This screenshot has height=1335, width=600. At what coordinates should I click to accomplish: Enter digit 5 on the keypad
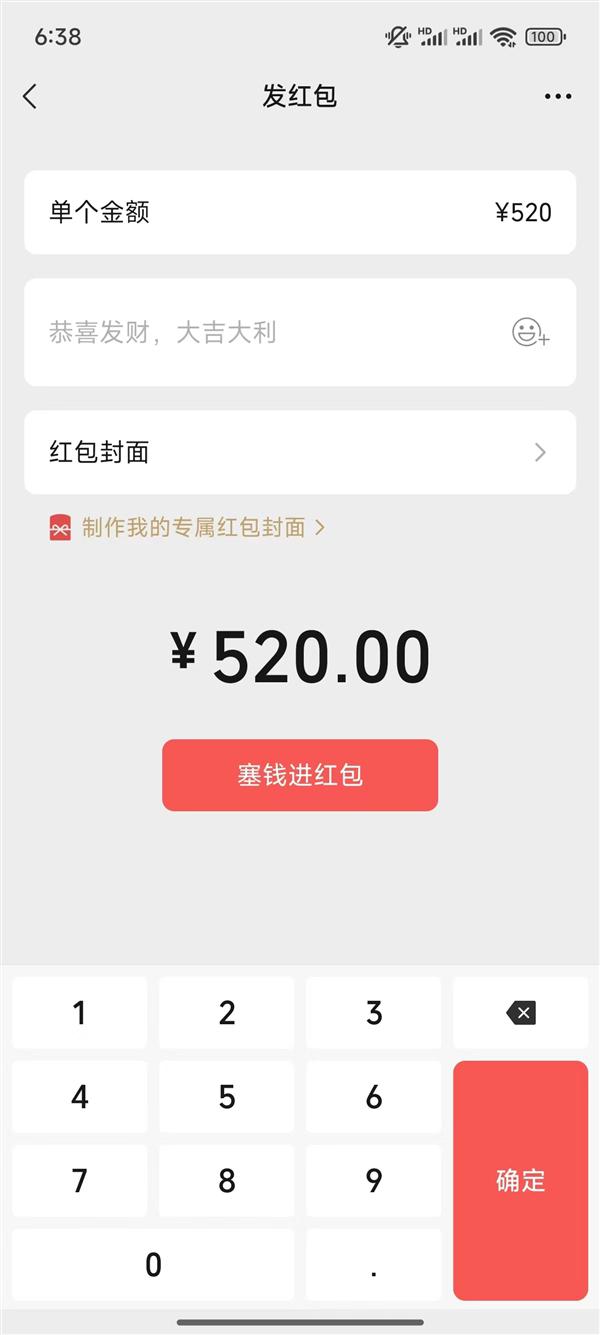click(227, 1097)
